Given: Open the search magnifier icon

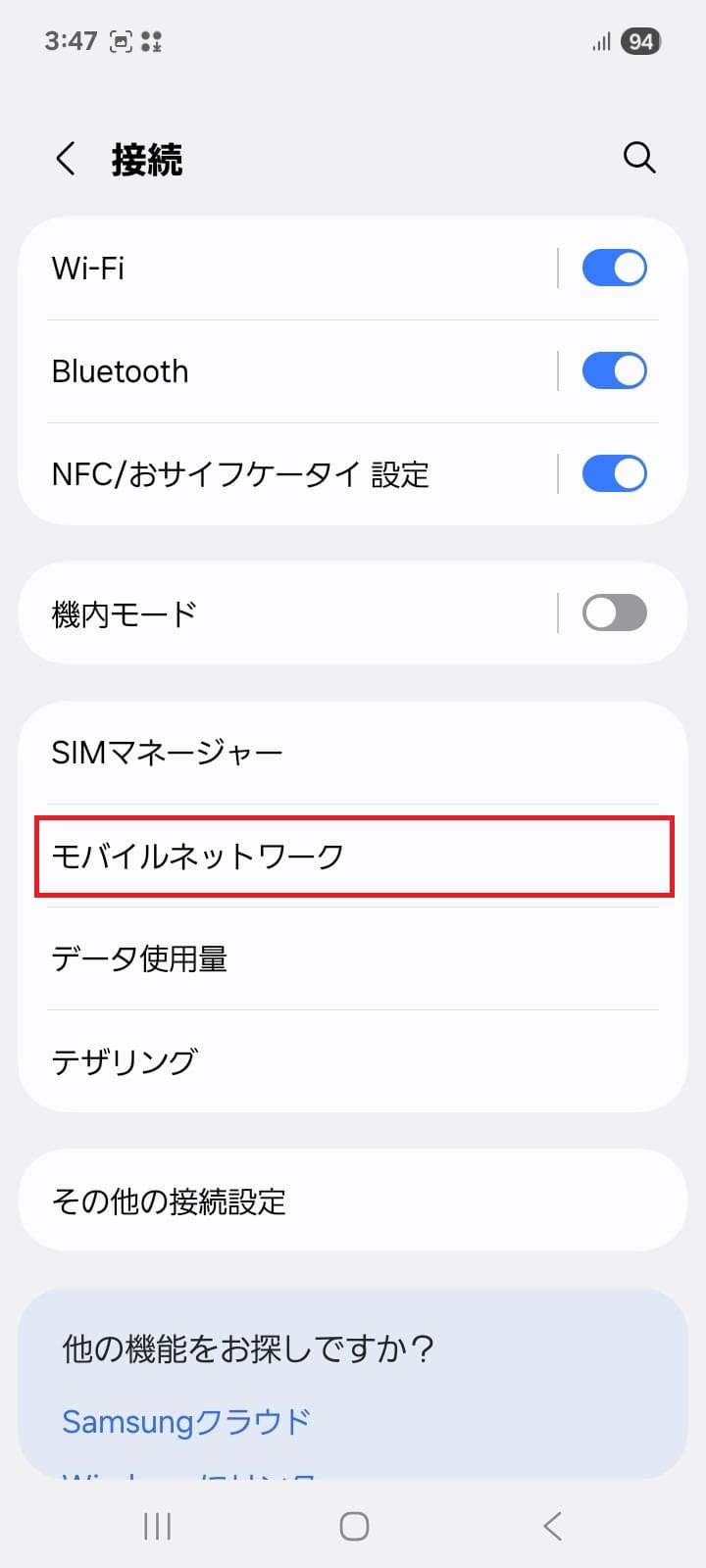Looking at the screenshot, I should coord(639,158).
